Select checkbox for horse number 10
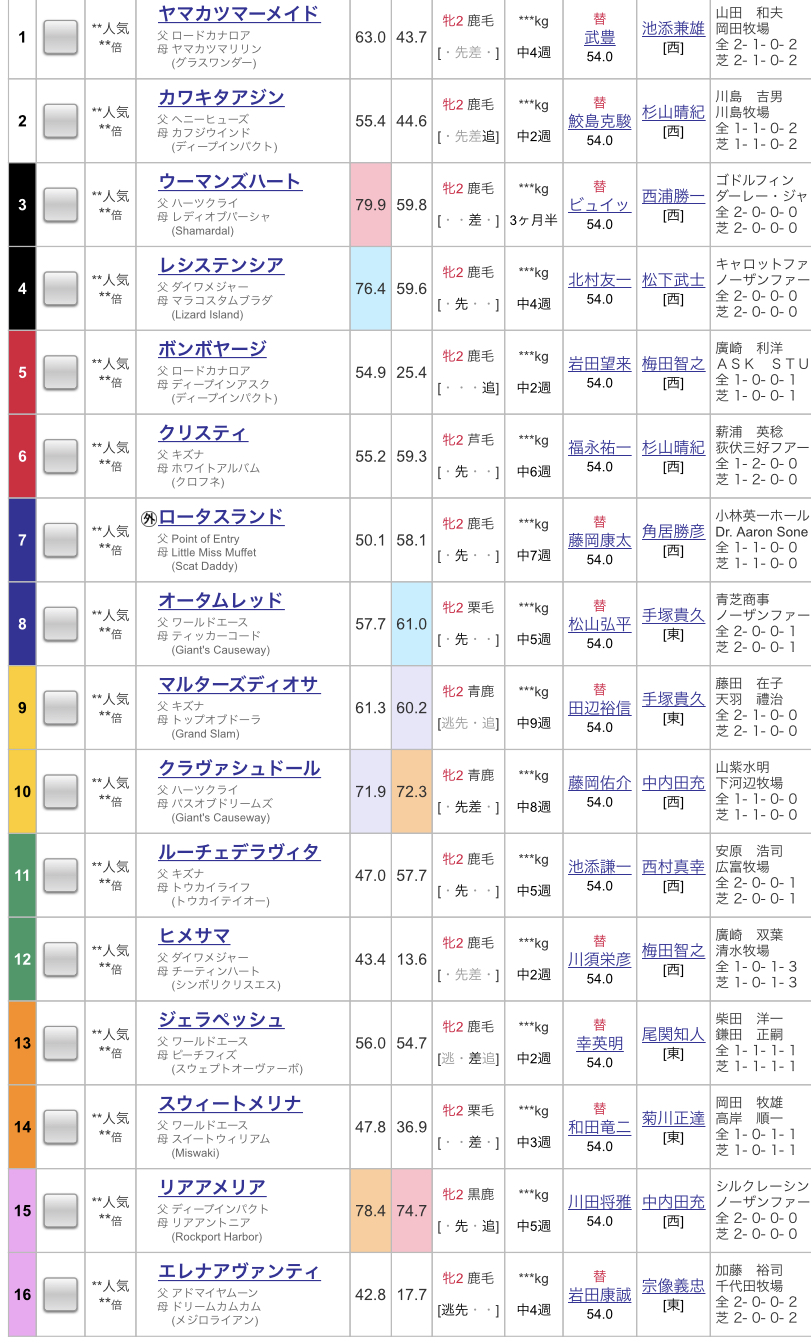This screenshot has width=811, height=1343. click(61, 792)
